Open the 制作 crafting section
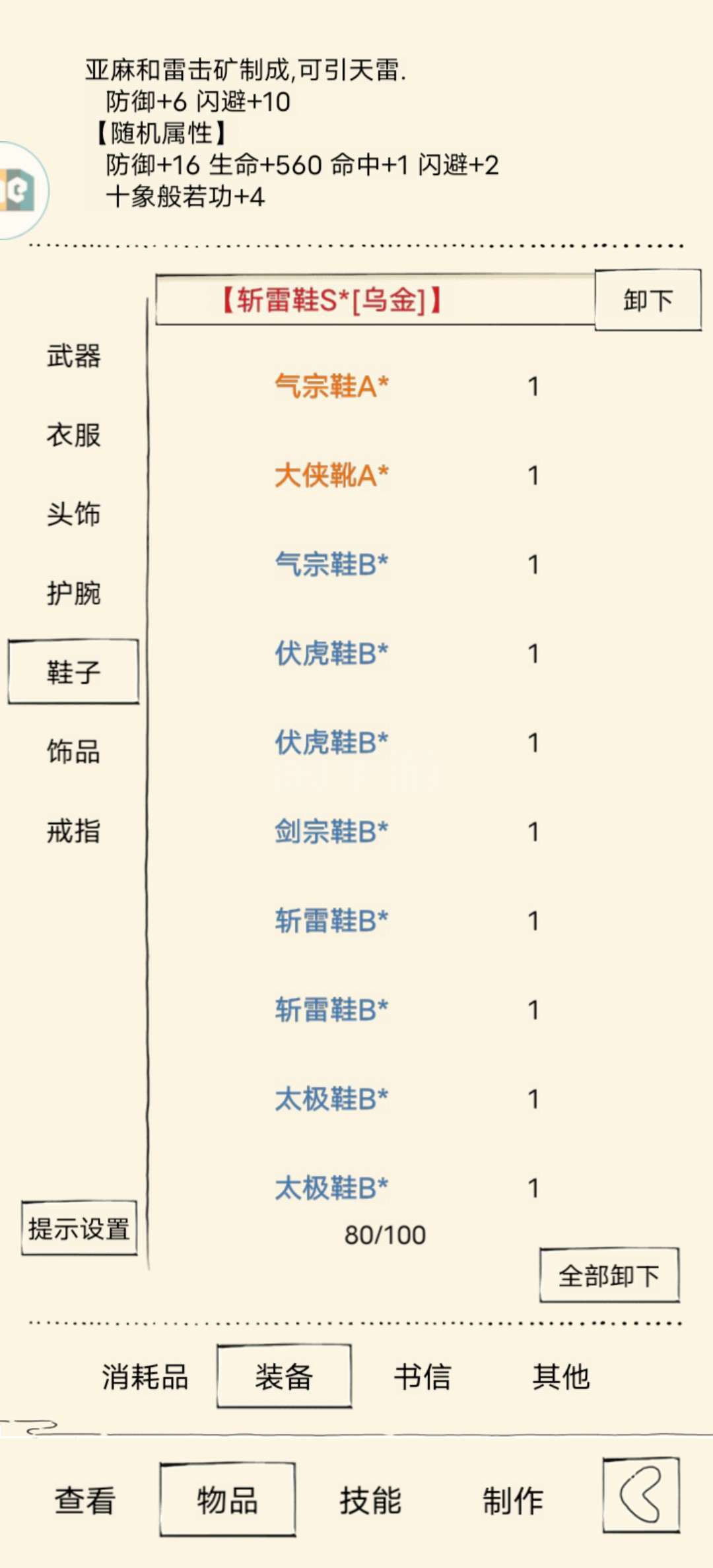The height and width of the screenshot is (1568, 713). pos(513,1500)
